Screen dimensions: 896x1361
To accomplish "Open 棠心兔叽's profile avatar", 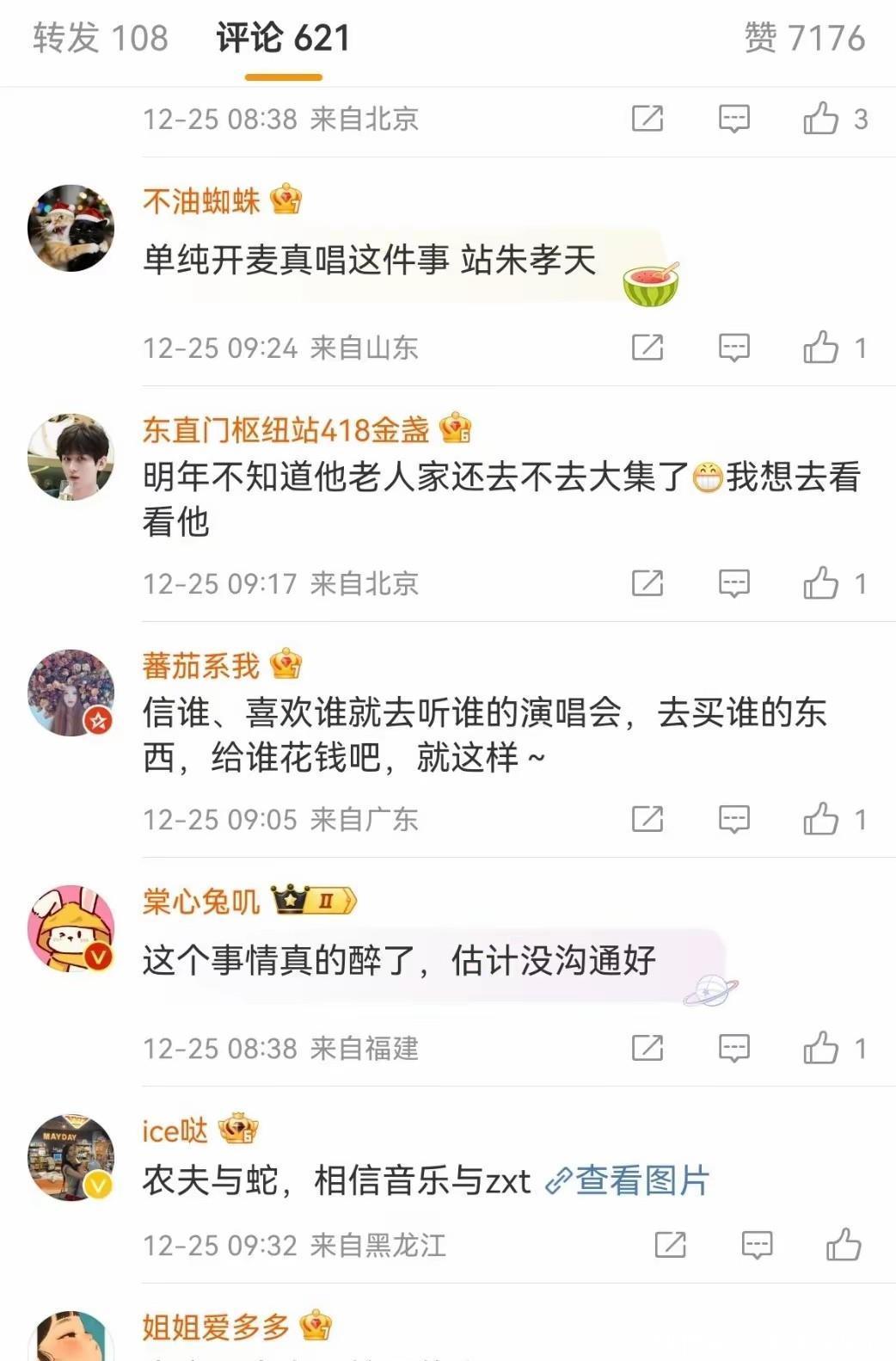I will pyautogui.click(x=71, y=927).
